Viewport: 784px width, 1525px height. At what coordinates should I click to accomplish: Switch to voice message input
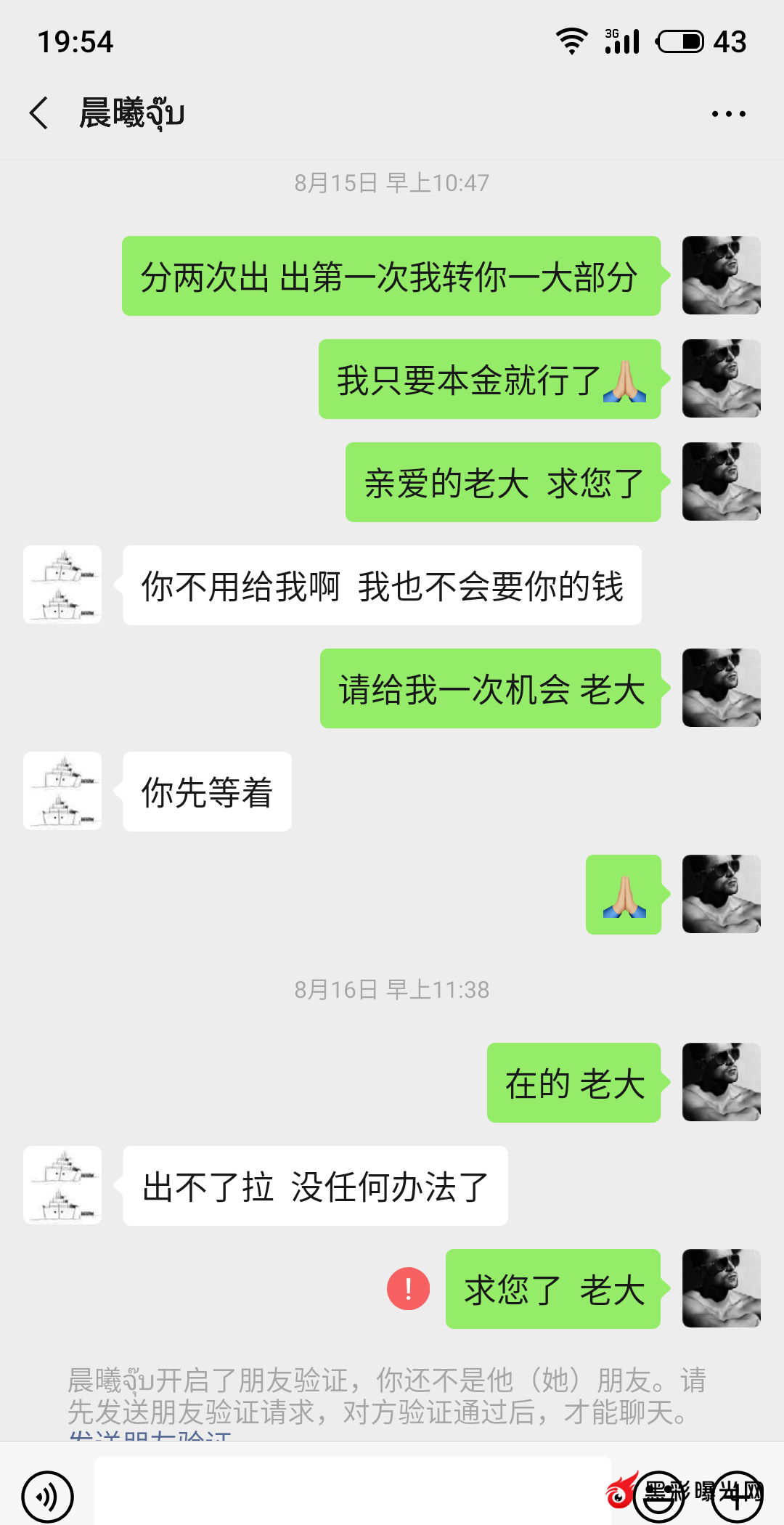point(48,1496)
